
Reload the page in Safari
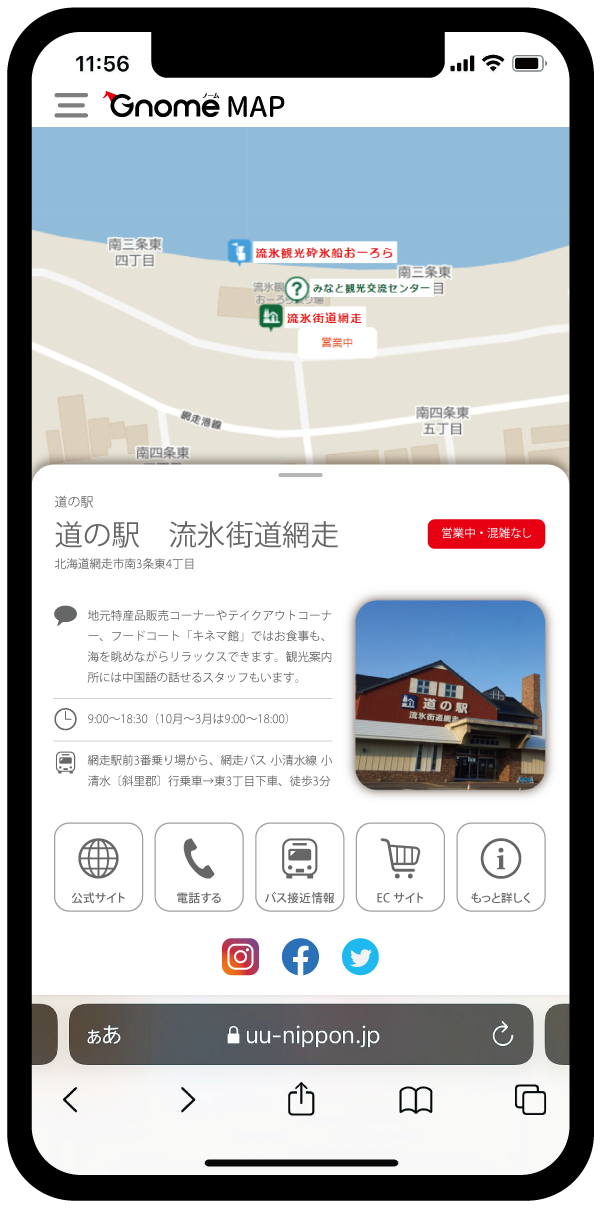tap(503, 1035)
